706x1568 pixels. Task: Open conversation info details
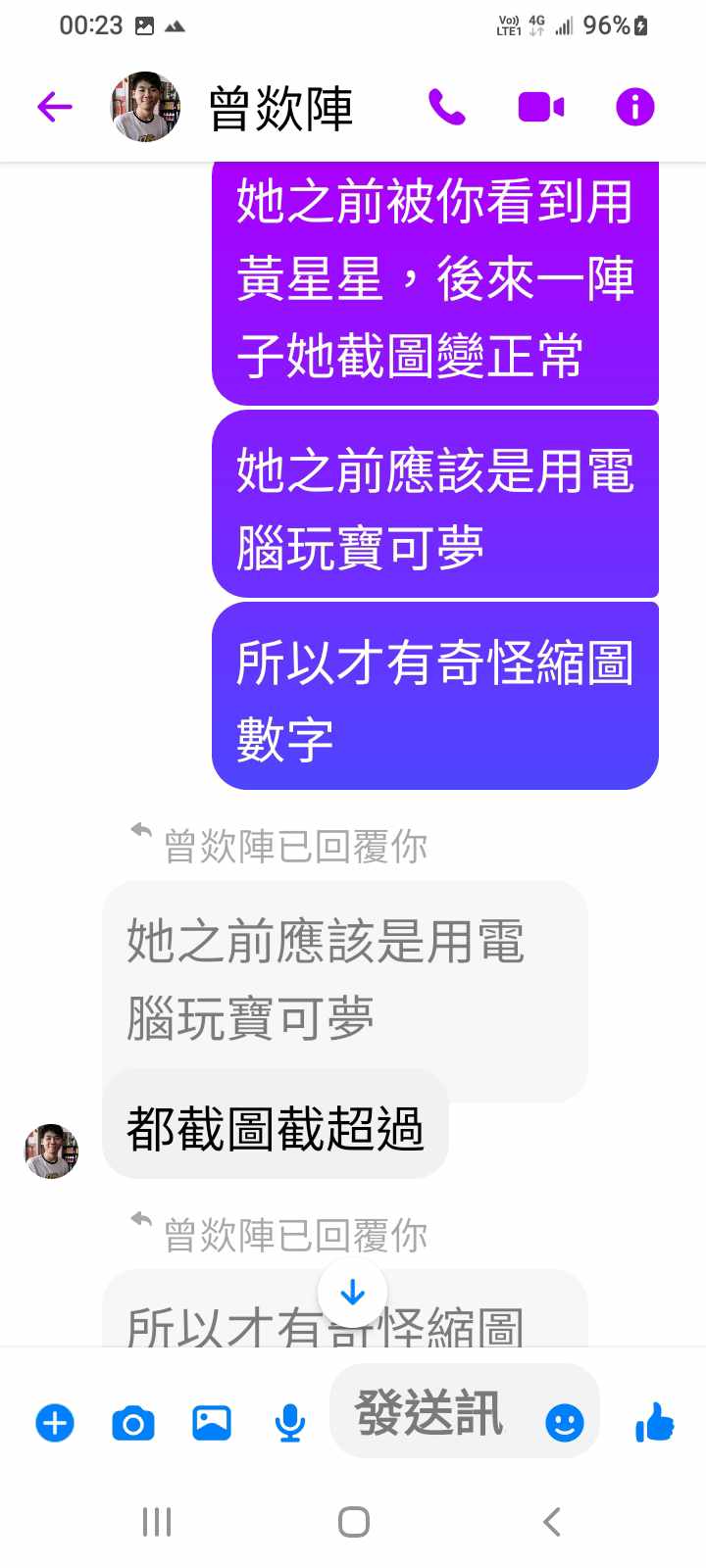click(634, 107)
